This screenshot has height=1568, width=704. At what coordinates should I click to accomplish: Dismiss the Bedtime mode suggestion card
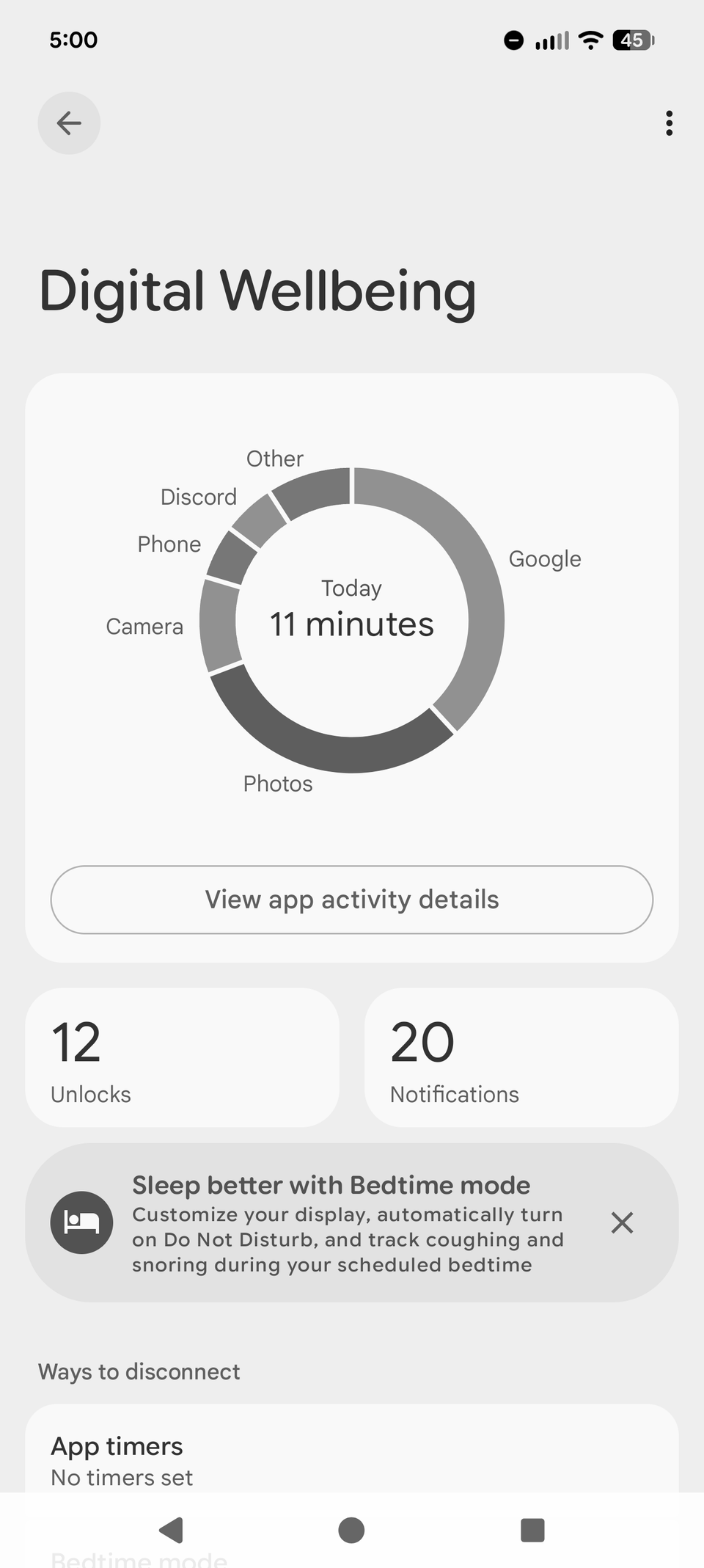pos(621,1222)
